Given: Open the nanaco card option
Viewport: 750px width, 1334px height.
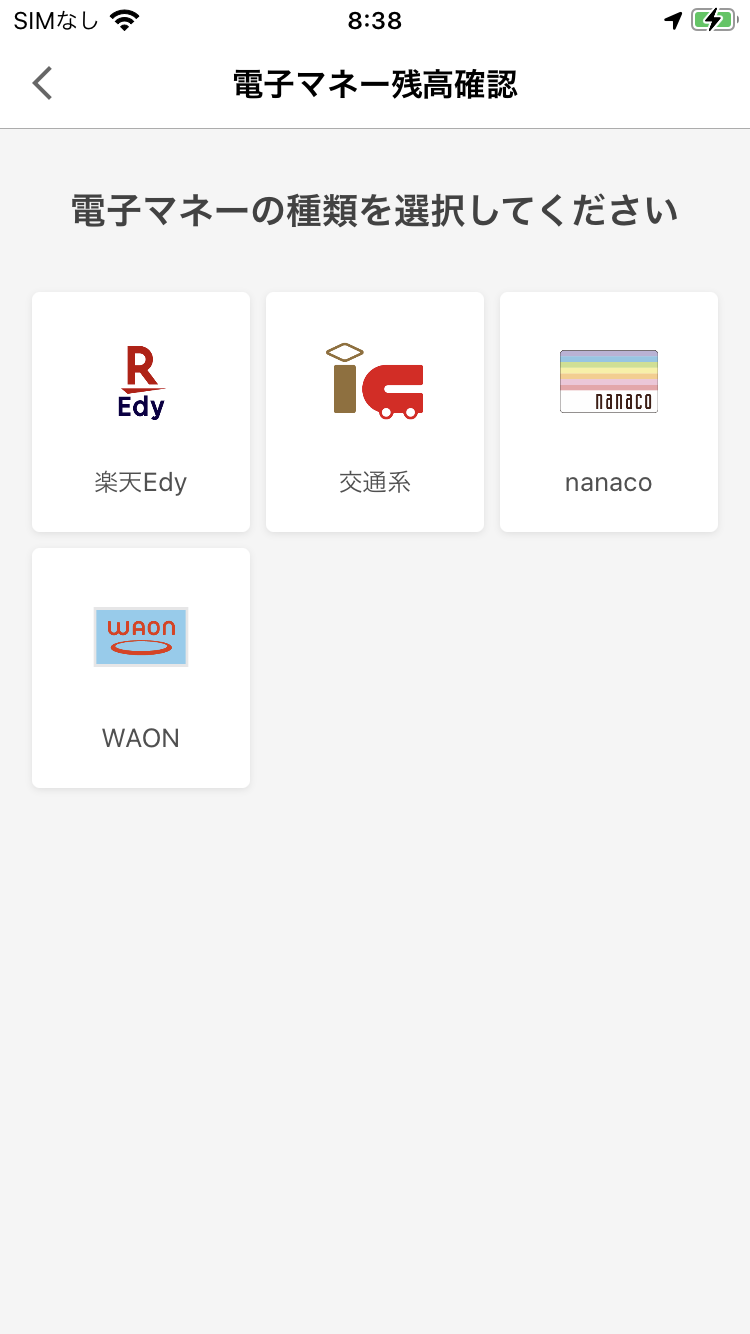Looking at the screenshot, I should click(609, 412).
